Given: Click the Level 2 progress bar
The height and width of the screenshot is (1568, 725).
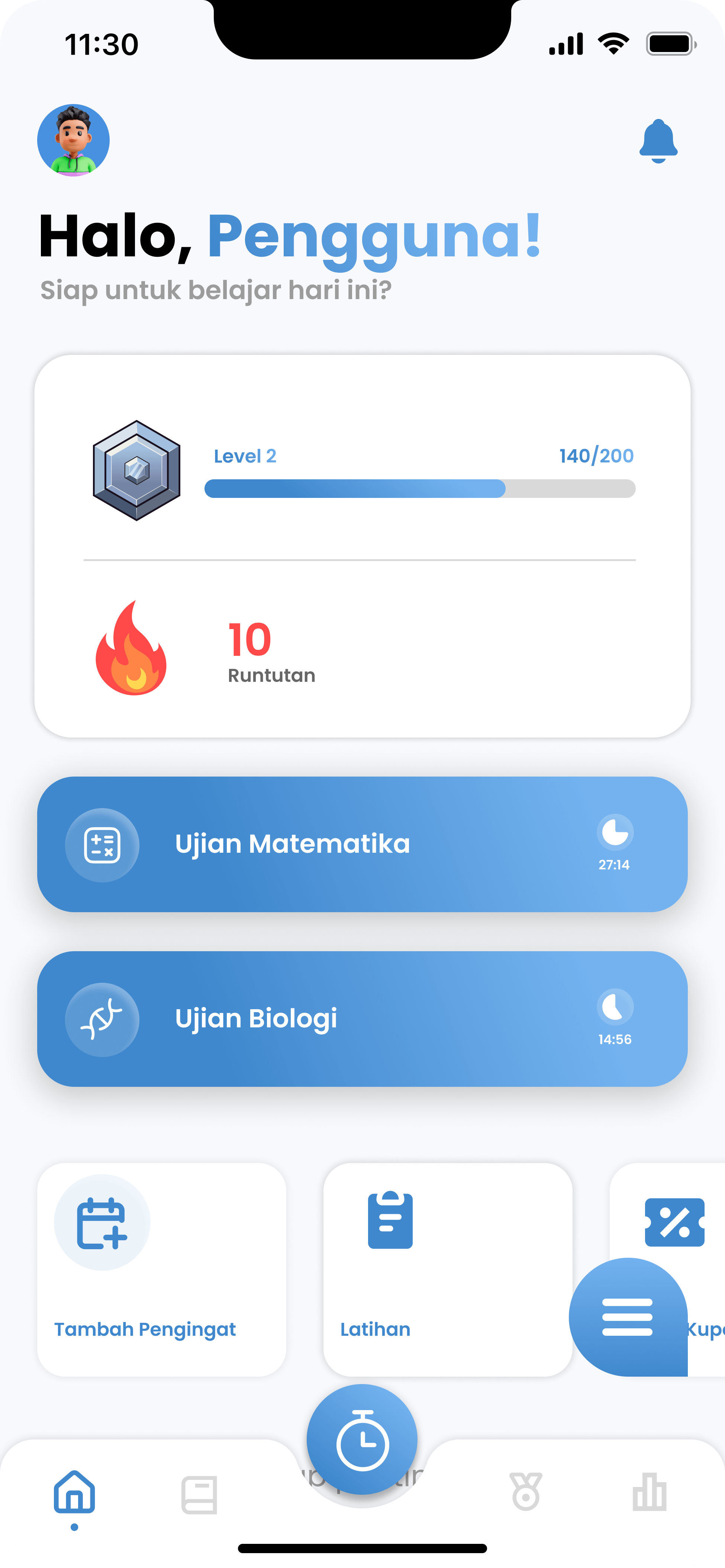Looking at the screenshot, I should point(420,488).
